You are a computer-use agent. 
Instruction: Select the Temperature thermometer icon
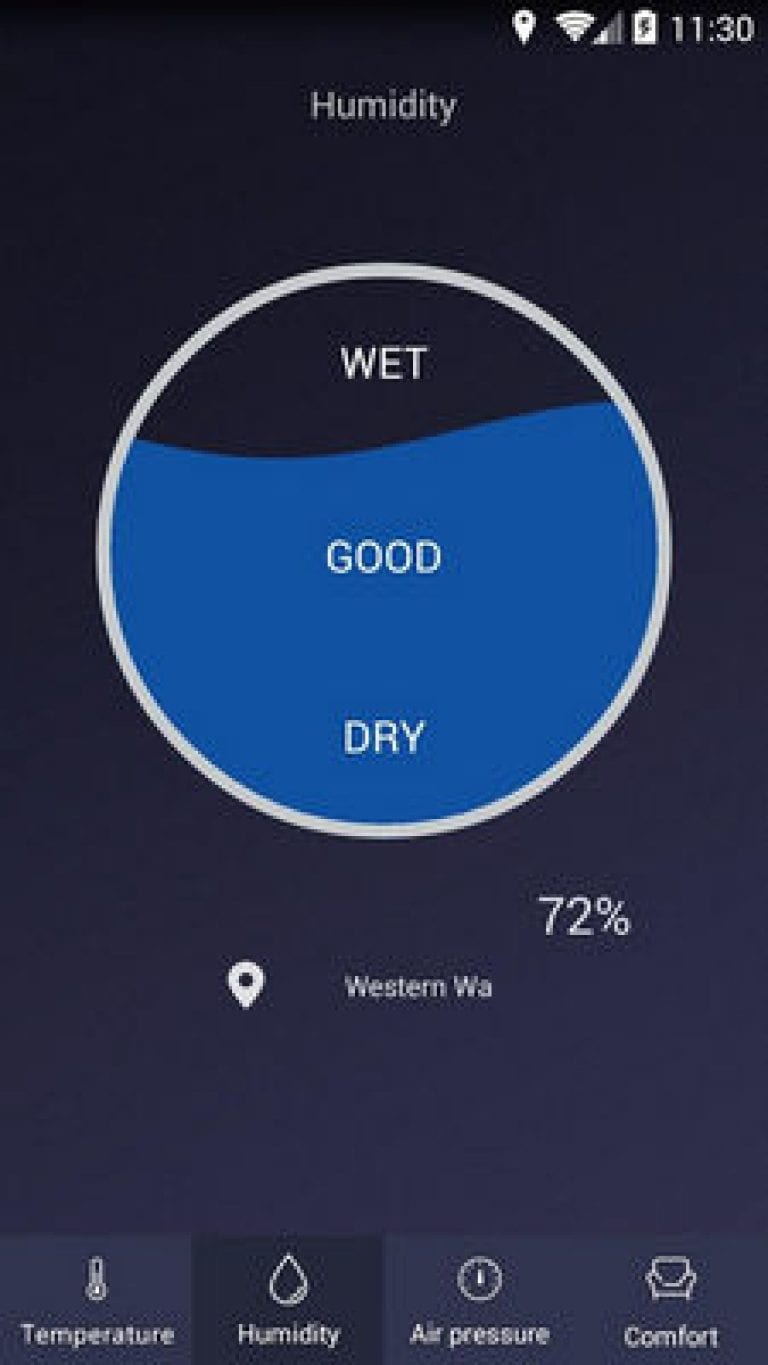point(94,1277)
